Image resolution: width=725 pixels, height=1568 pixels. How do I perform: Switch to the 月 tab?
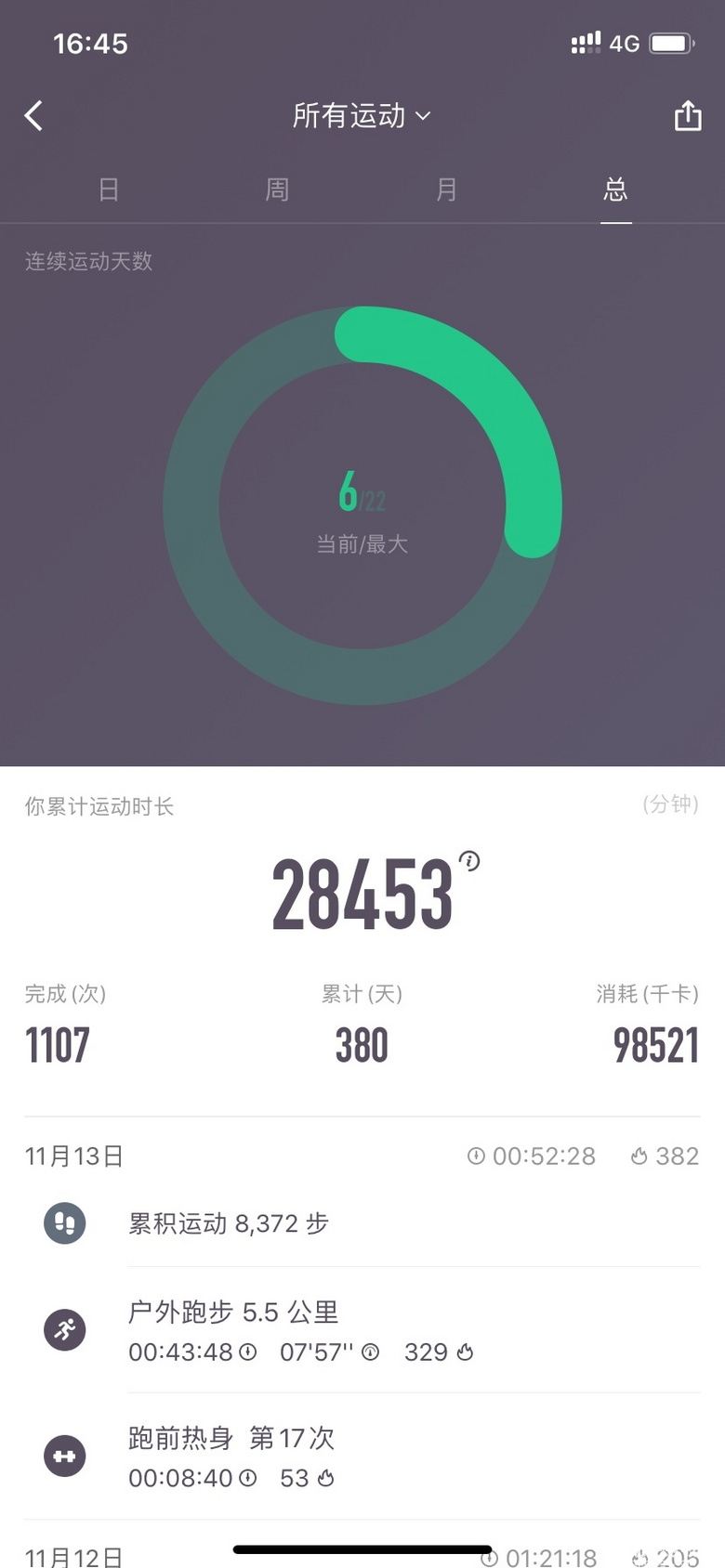446,189
